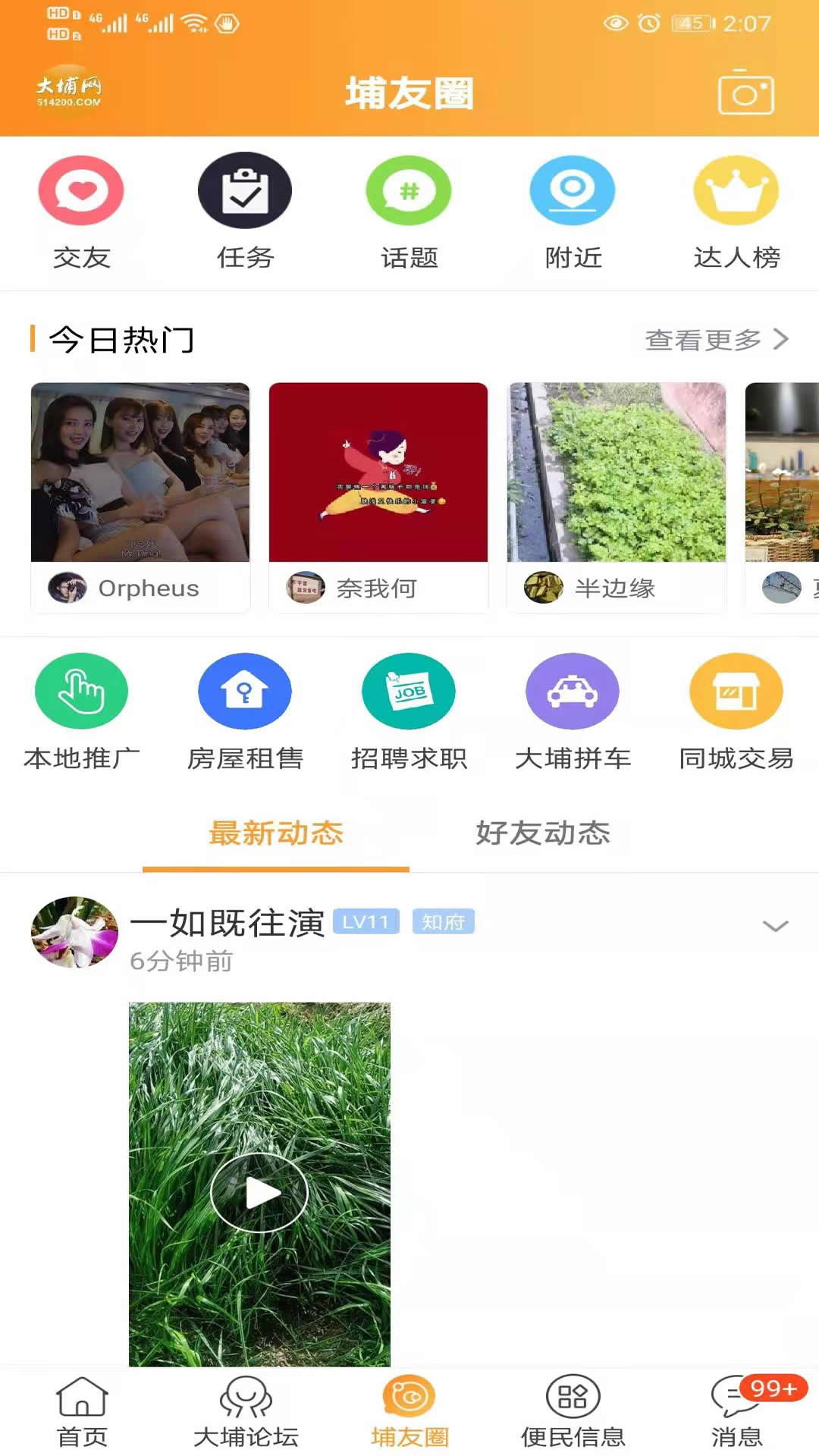Open the 任务 tasks section
The image size is (819, 1456).
click(x=245, y=191)
